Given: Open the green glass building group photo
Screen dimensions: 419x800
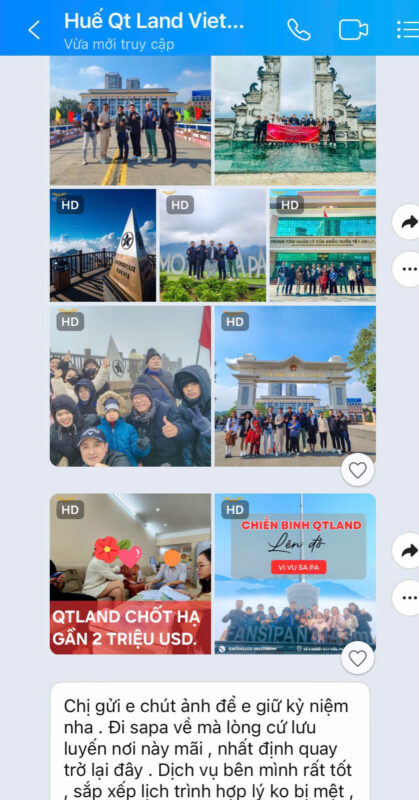Looking at the screenshot, I should [323, 245].
